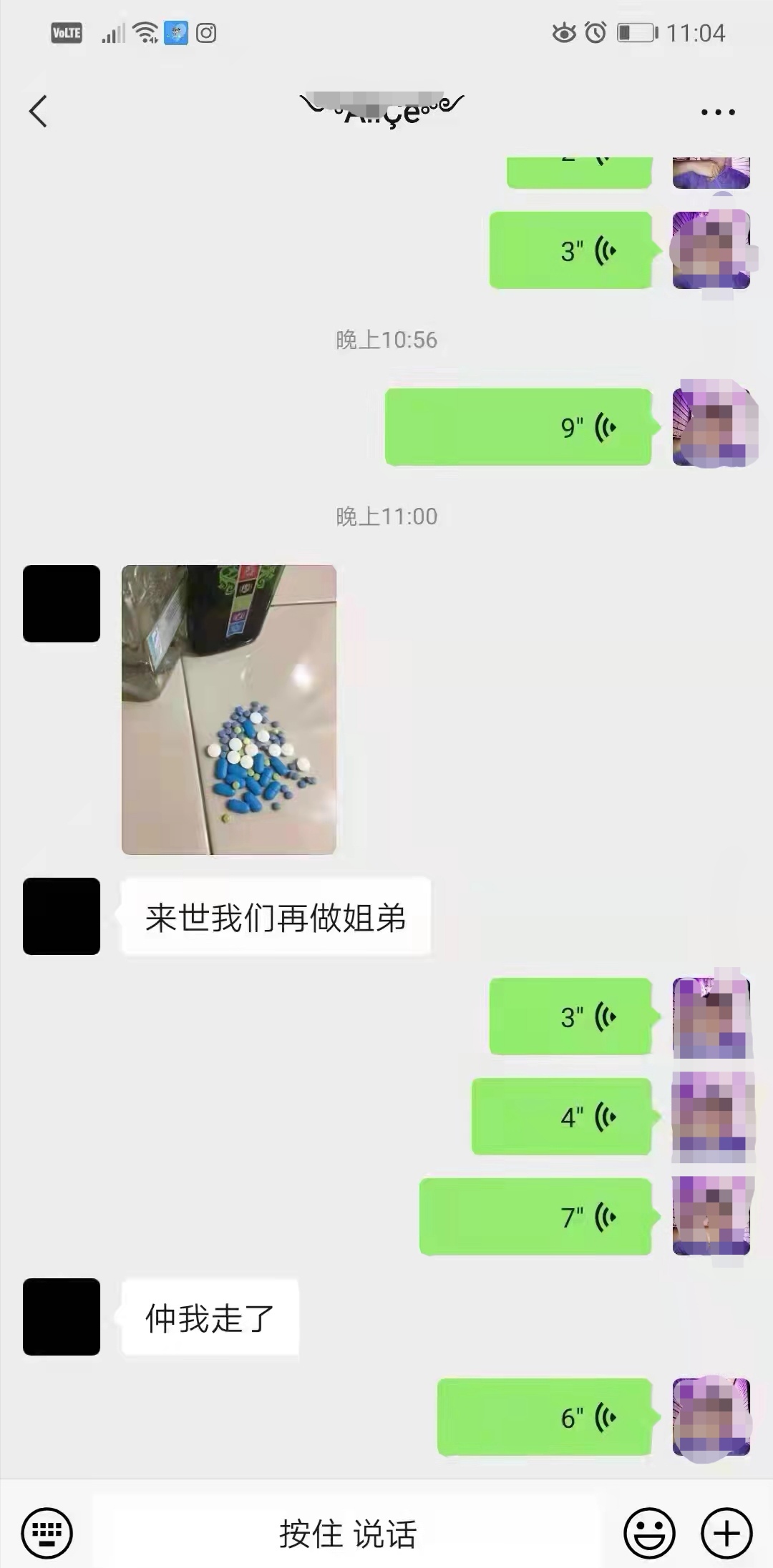This screenshot has height=1568, width=773.
Task: Open contact's avatar beside 仲我走了 message
Action: coord(62,1317)
